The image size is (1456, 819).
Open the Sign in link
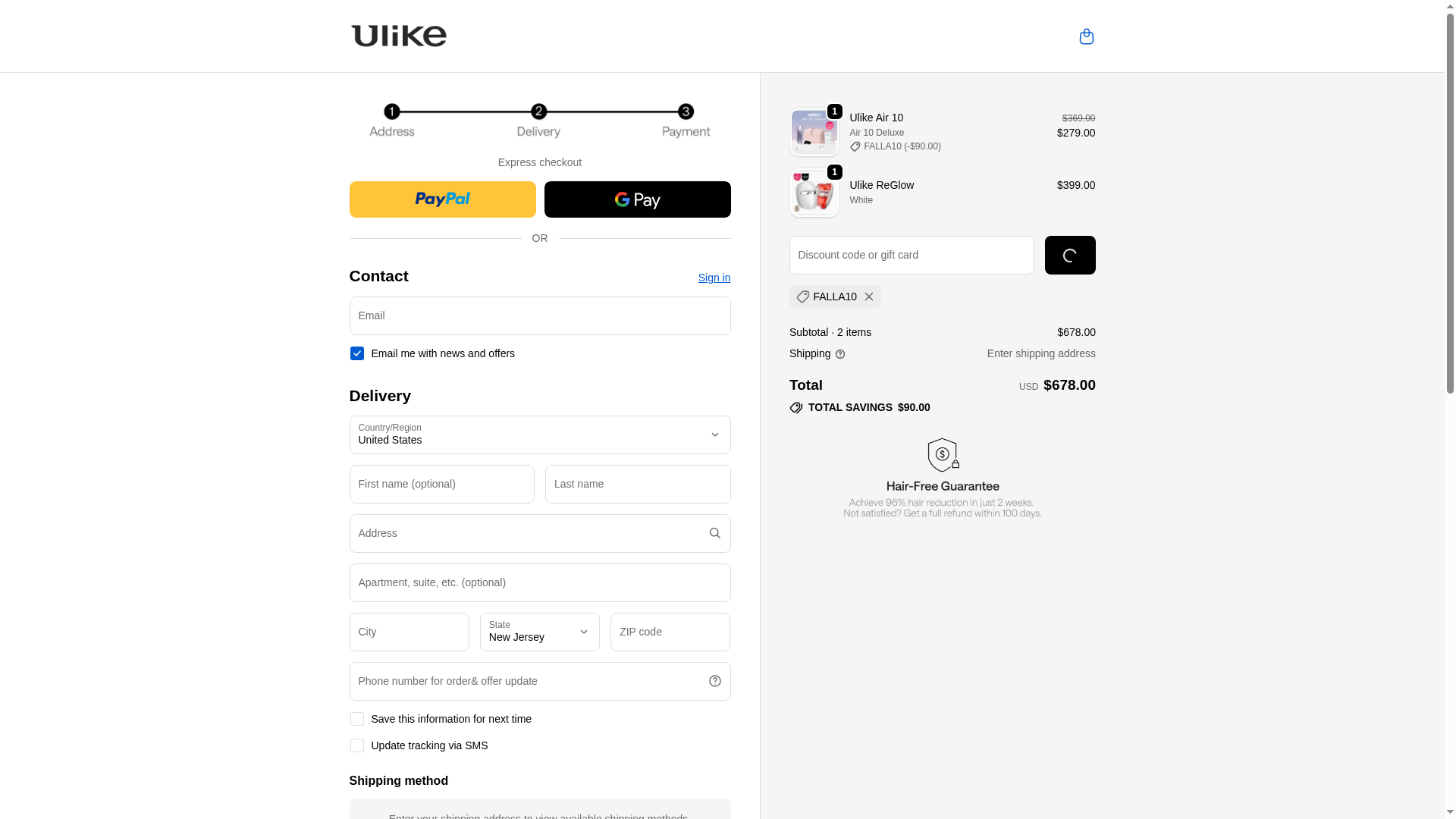(714, 278)
